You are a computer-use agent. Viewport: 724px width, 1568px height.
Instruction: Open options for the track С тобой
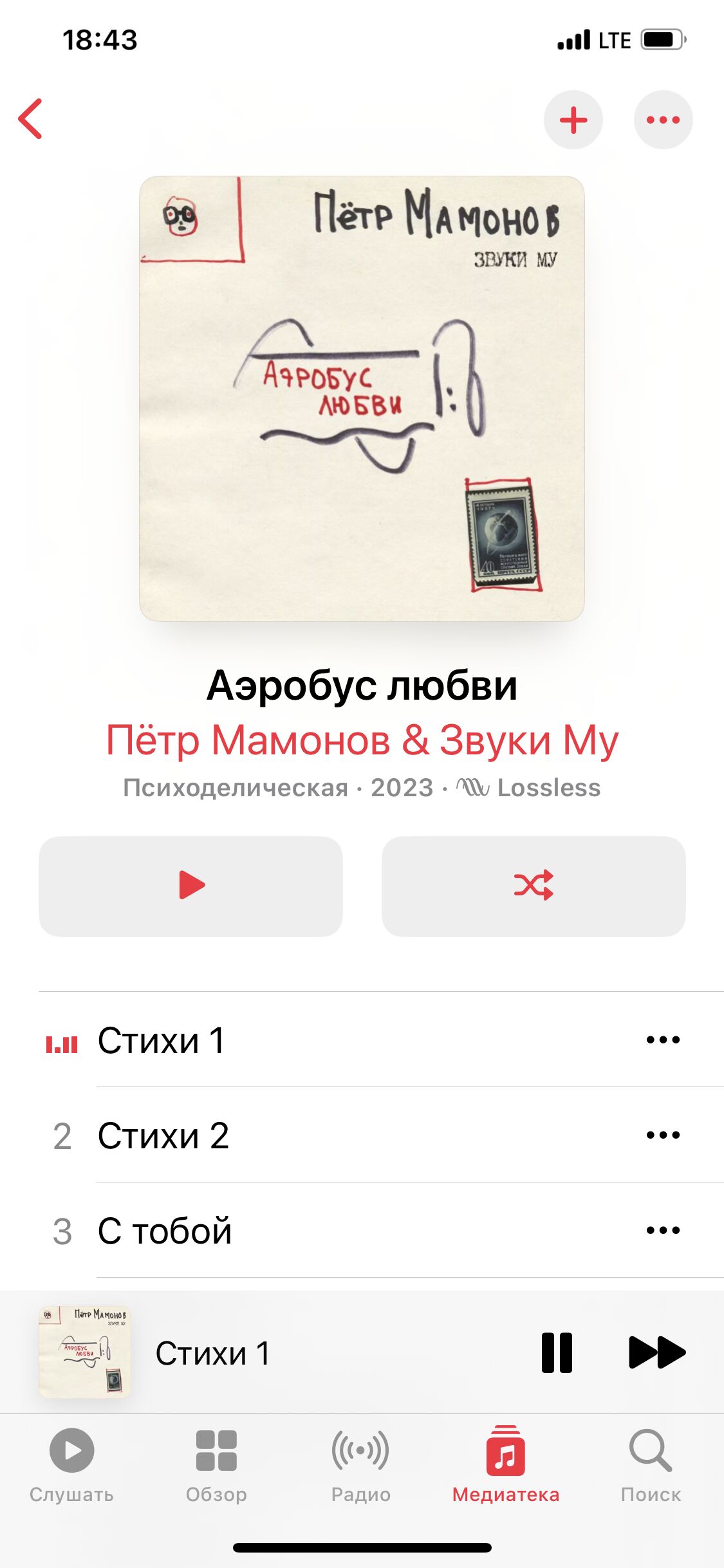(663, 1230)
